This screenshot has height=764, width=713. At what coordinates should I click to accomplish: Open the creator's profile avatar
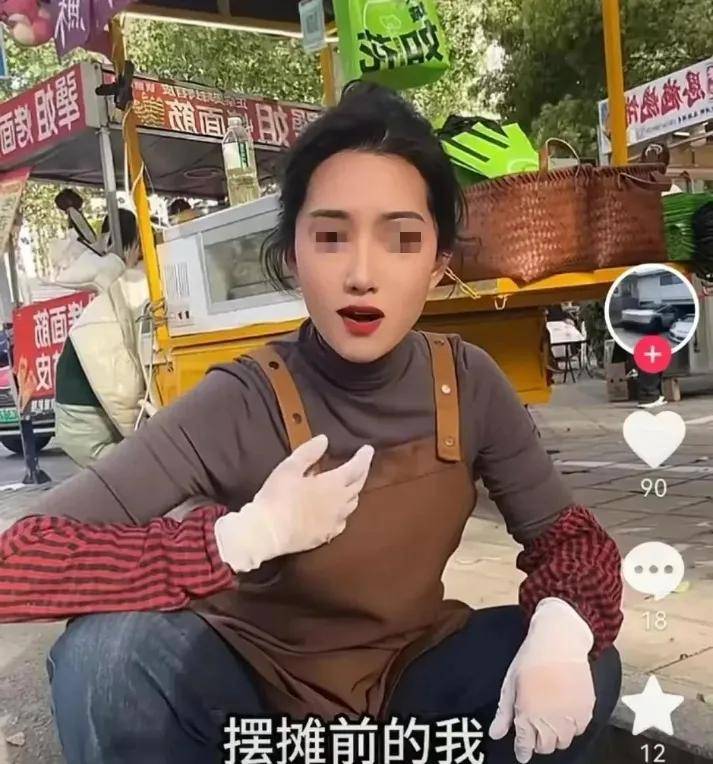click(x=652, y=305)
